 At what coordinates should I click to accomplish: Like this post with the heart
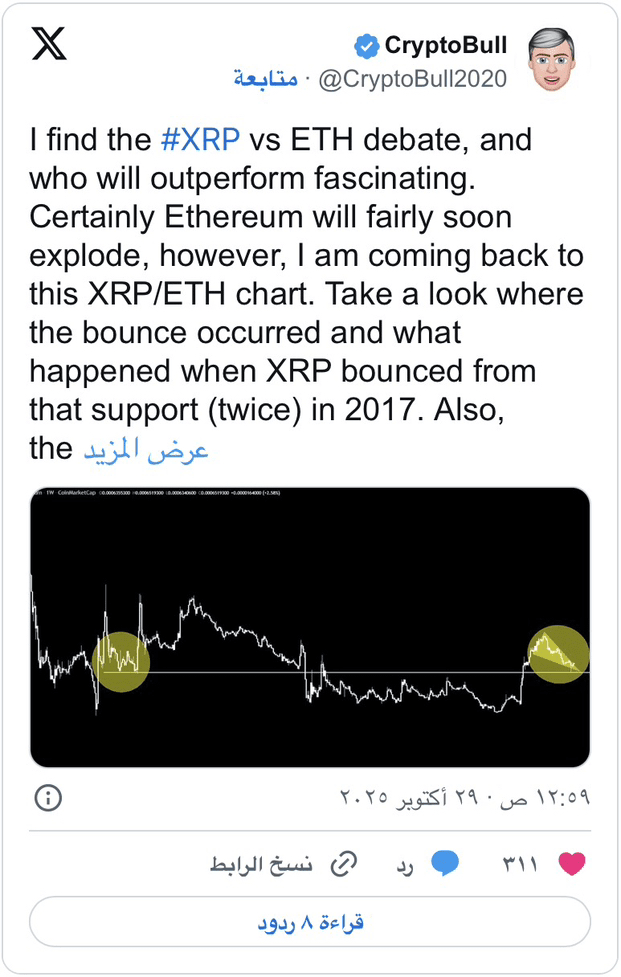pos(571,863)
